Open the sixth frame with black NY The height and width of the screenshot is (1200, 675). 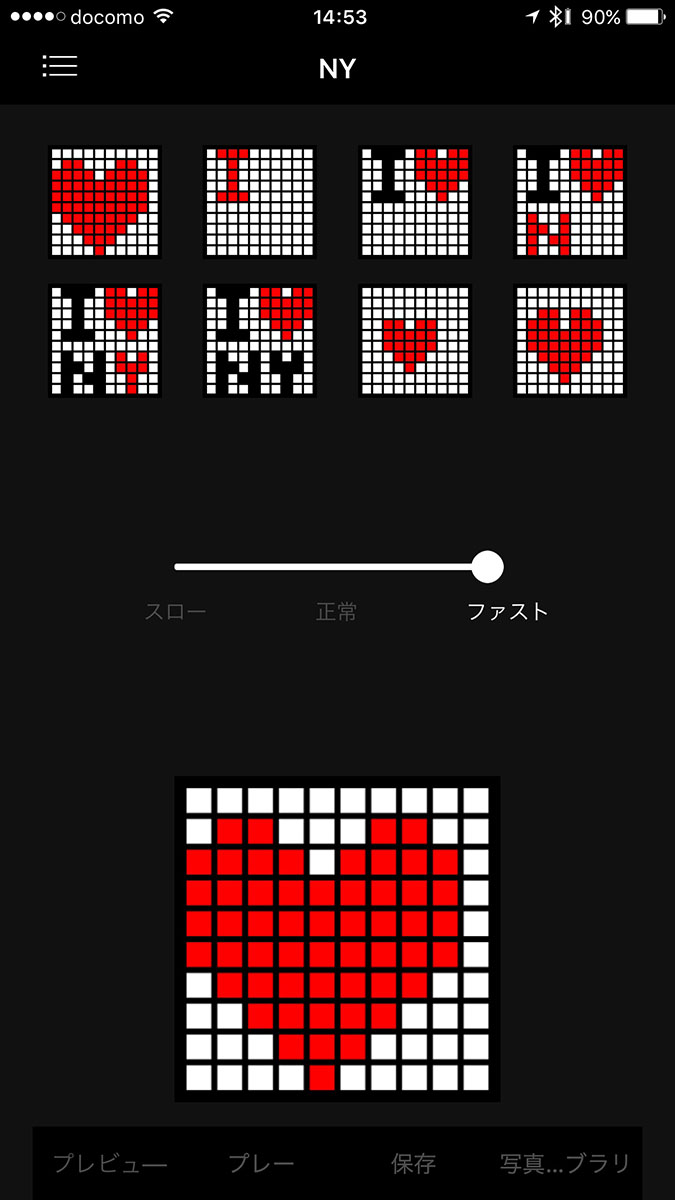point(260,341)
